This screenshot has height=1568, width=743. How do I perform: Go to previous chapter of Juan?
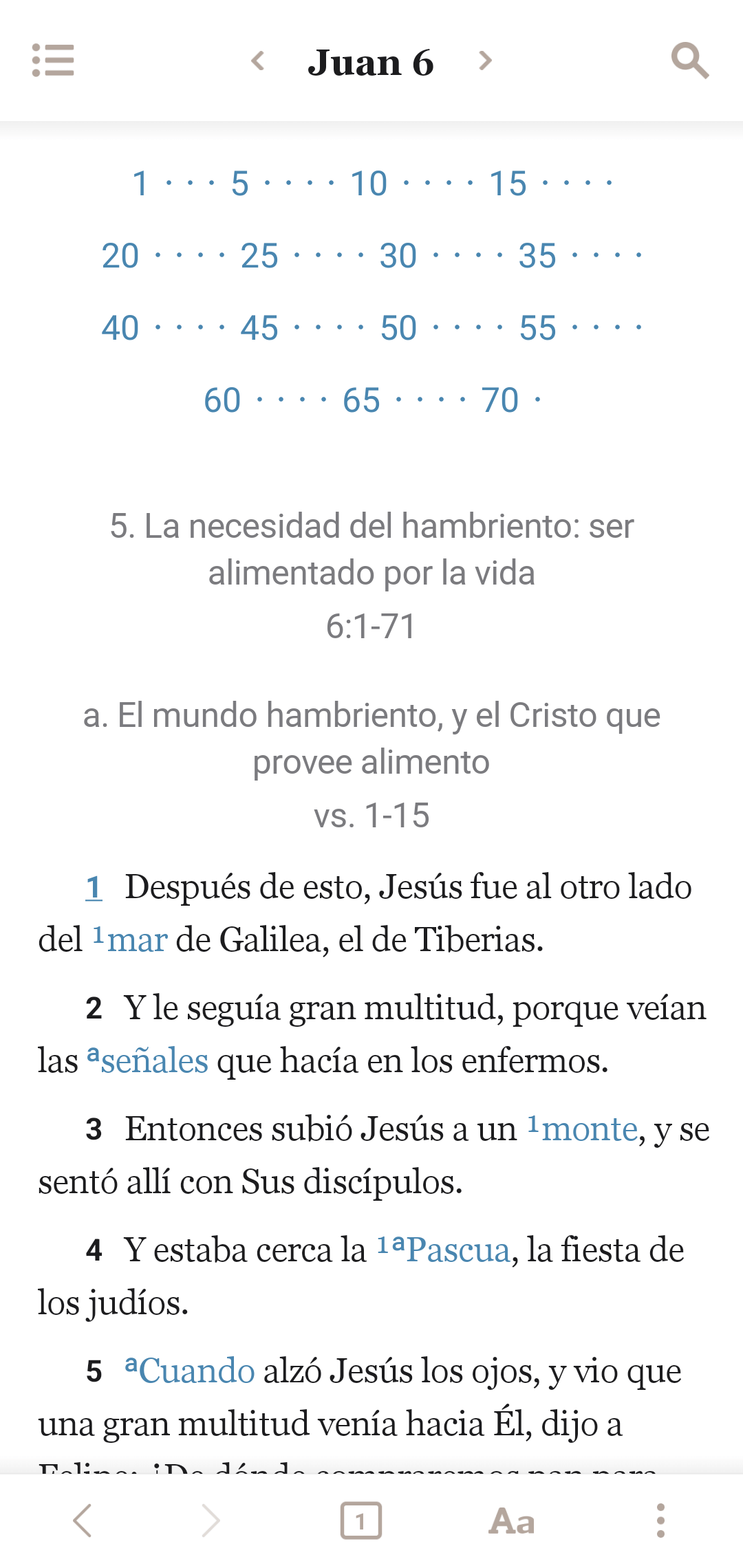tap(259, 61)
